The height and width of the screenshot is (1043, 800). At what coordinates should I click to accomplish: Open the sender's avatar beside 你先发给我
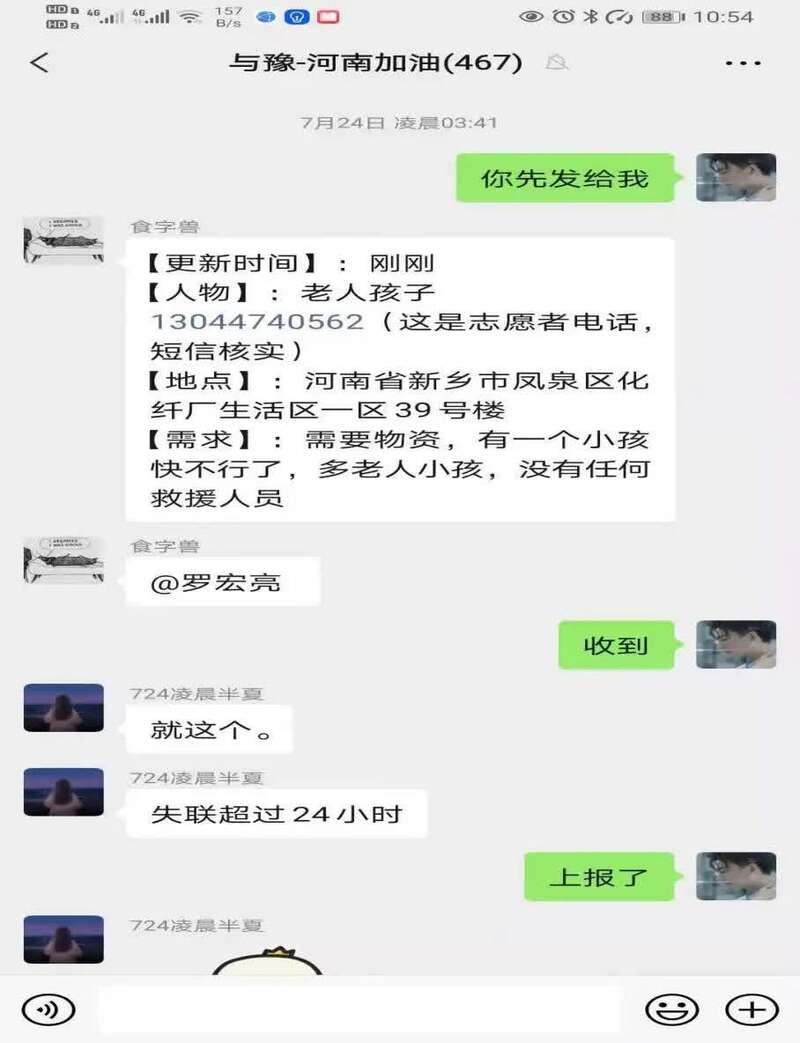pyautogui.click(x=735, y=178)
